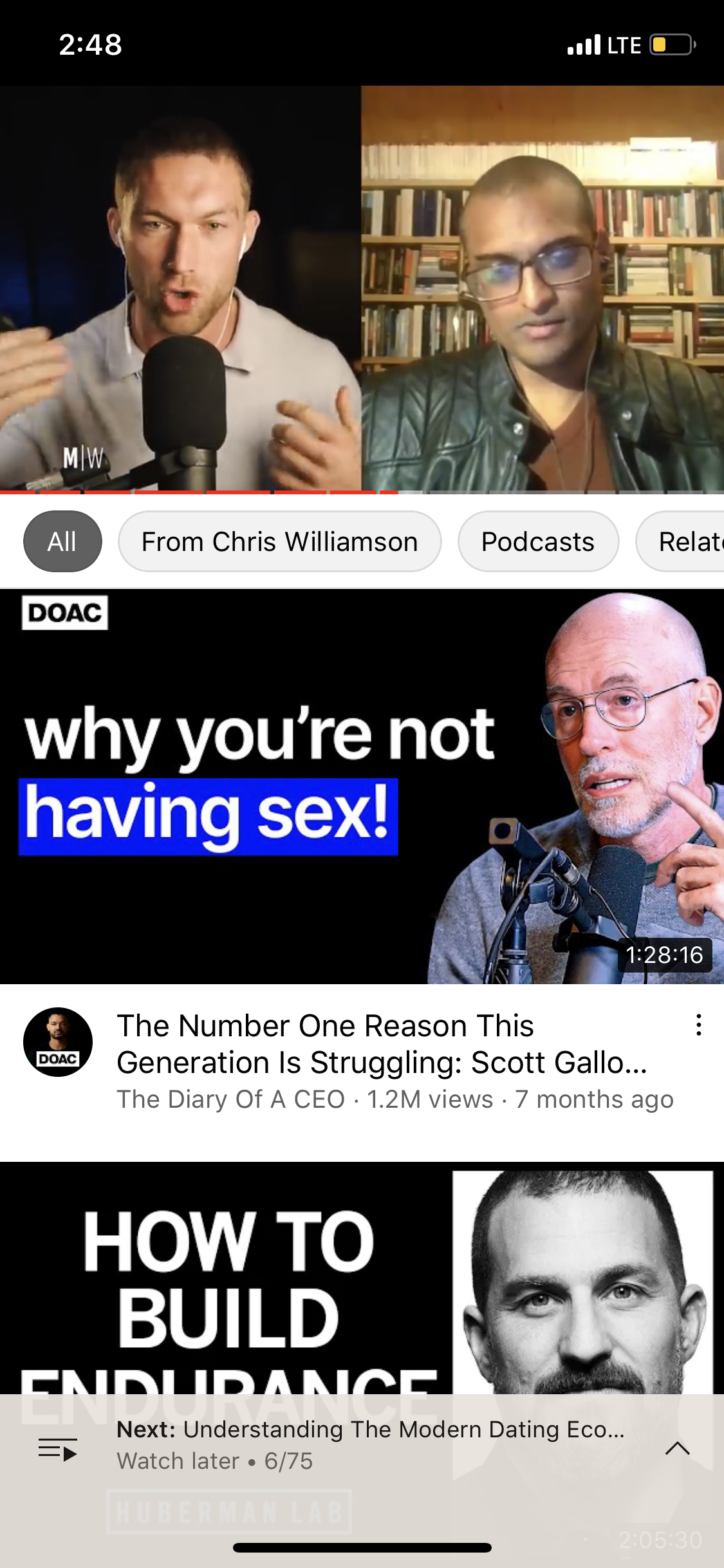Tap the playlist queue icon
Screen dimensions: 724x1568
click(x=58, y=1448)
